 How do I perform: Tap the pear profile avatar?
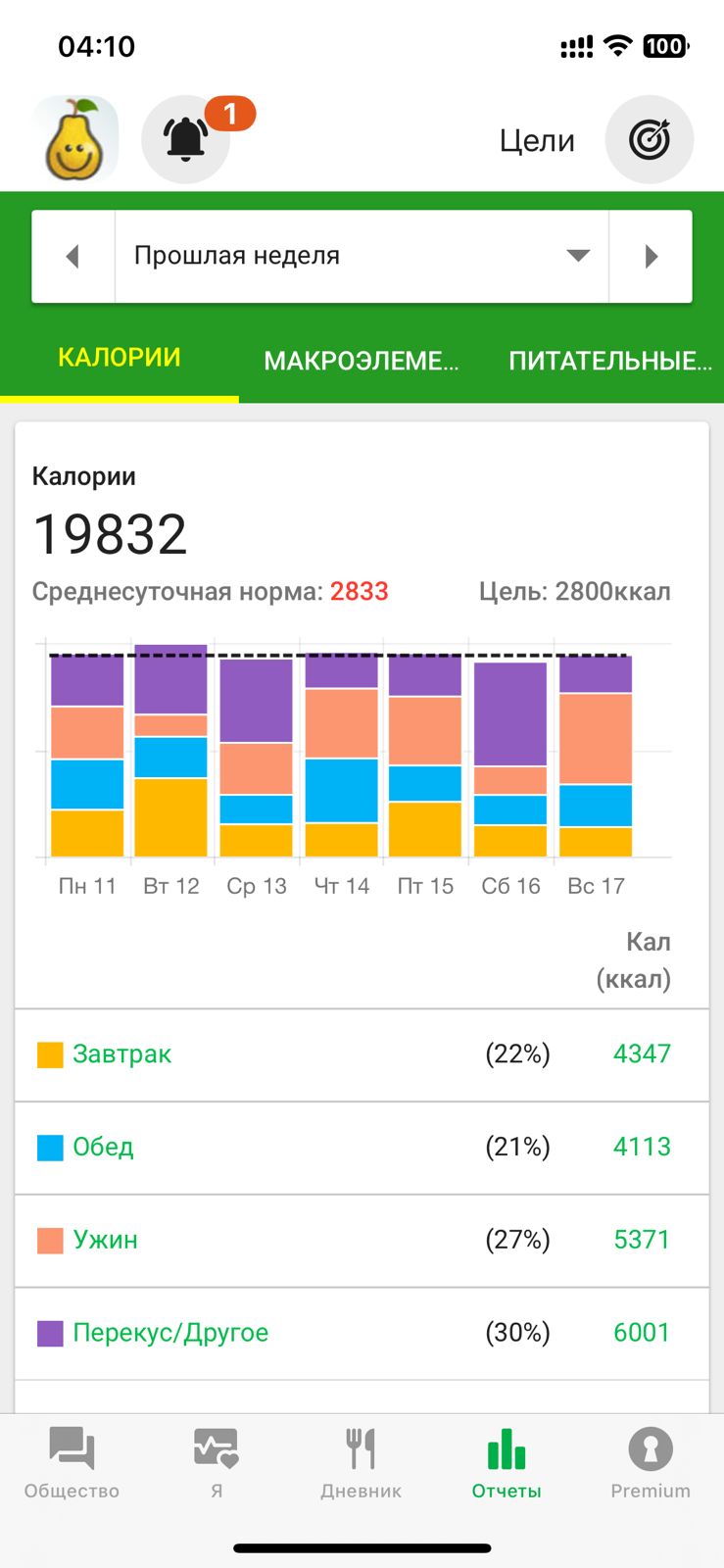click(x=75, y=139)
